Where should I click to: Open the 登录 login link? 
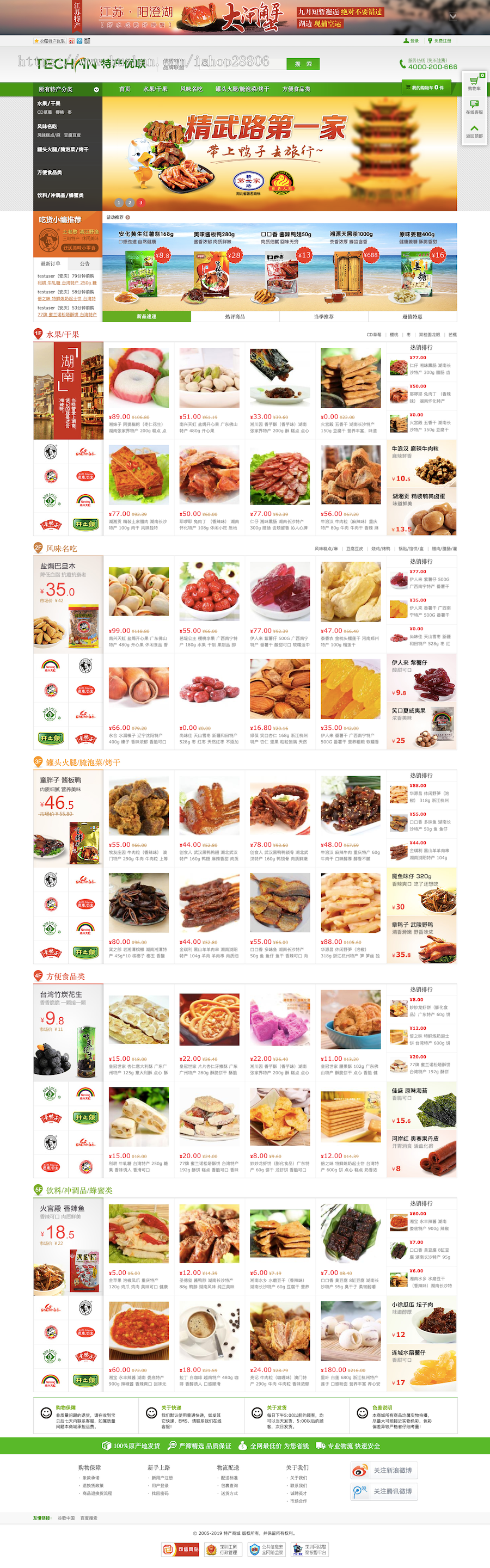point(414,41)
